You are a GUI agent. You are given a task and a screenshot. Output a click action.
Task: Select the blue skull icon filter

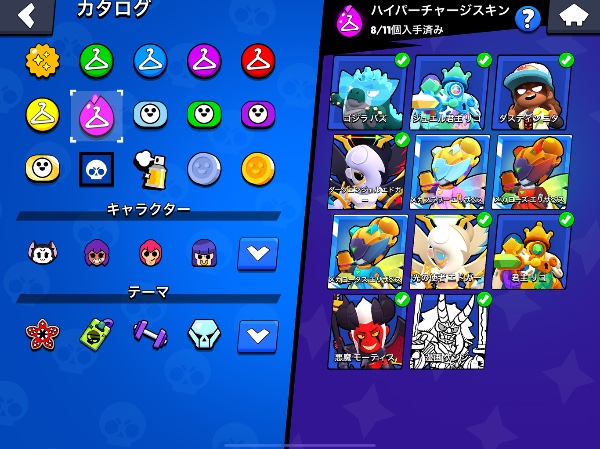click(x=96, y=168)
